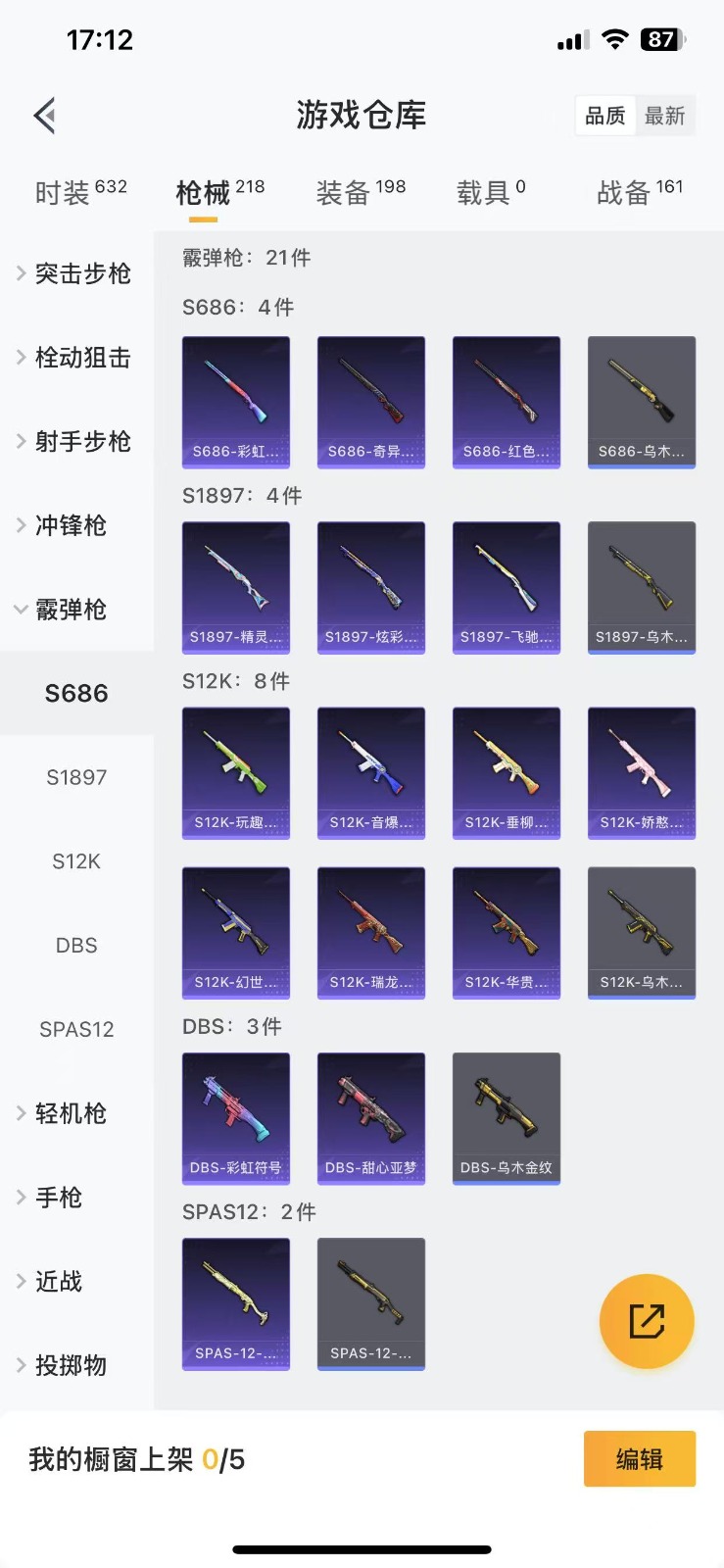Open the DBS-乌木金纹 skin tile
The width and height of the screenshot is (724, 1568).
[x=507, y=1118]
